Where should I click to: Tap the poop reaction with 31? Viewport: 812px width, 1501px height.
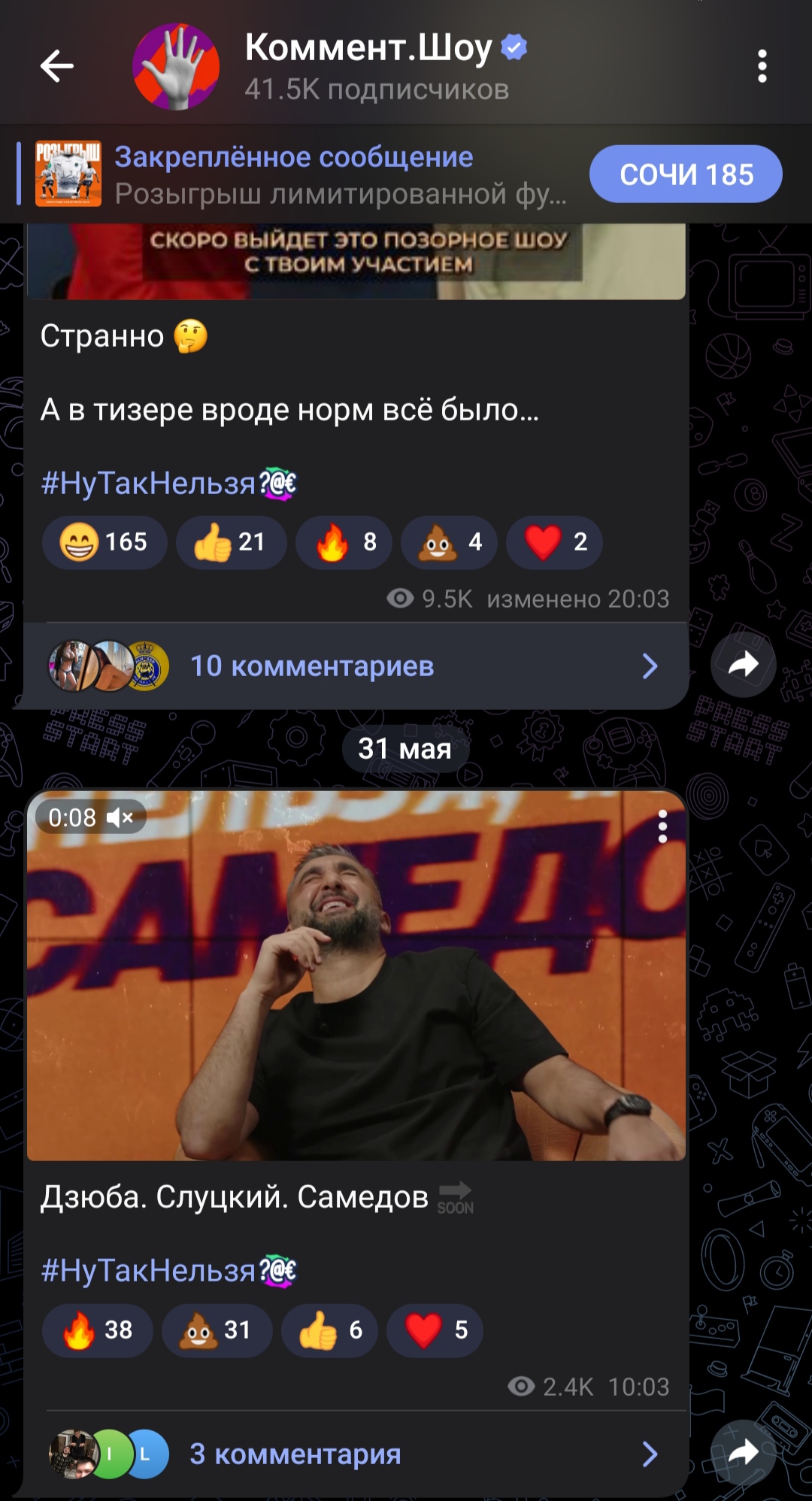pyautogui.click(x=217, y=1330)
